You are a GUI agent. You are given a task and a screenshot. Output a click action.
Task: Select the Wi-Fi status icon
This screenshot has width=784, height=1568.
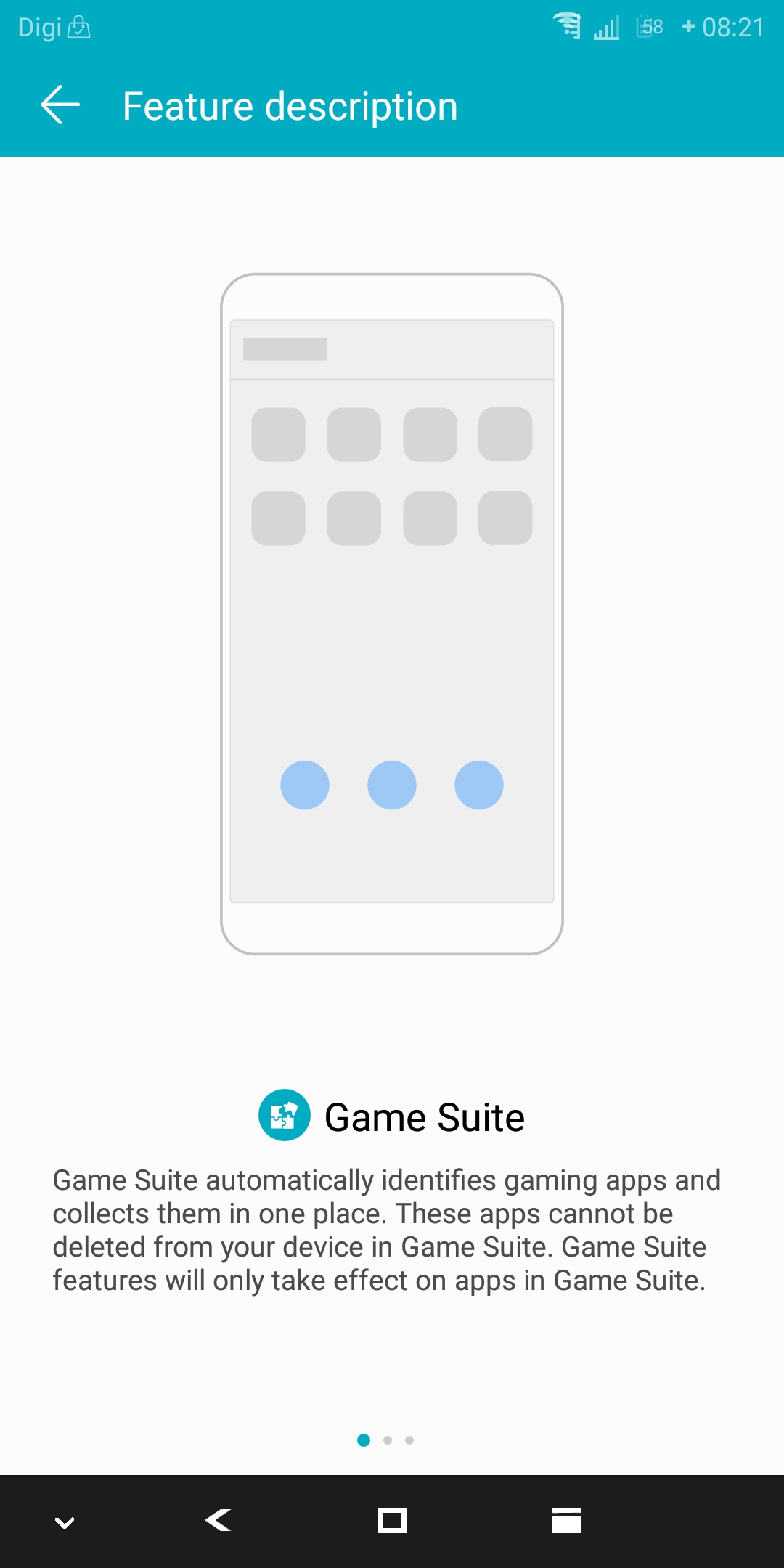click(x=567, y=26)
